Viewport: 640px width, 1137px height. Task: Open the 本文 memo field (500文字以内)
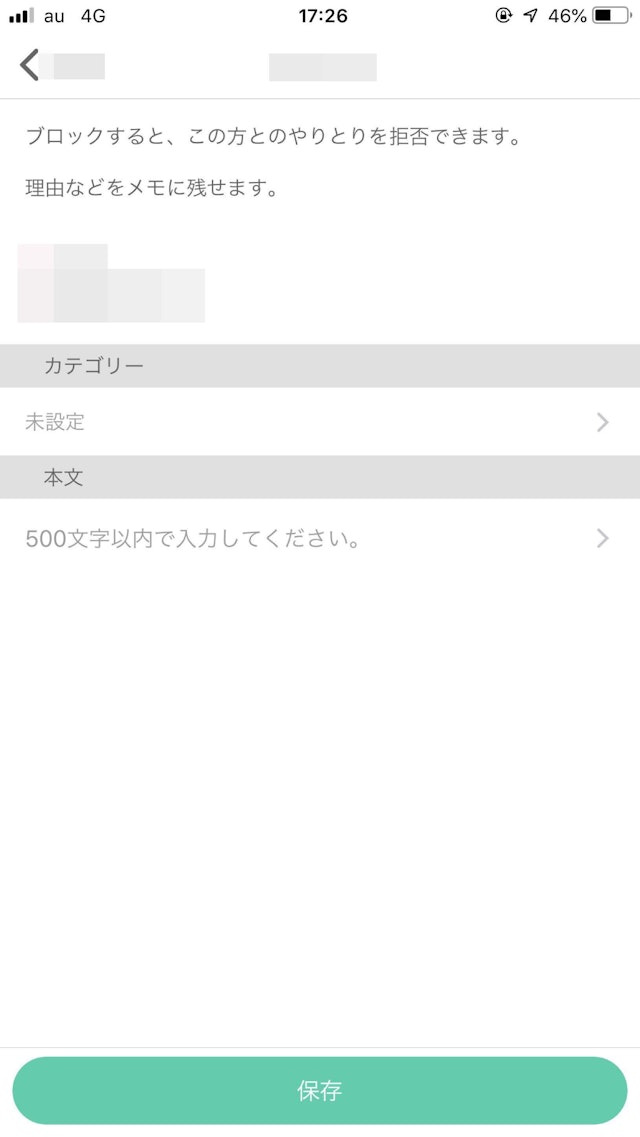319,539
